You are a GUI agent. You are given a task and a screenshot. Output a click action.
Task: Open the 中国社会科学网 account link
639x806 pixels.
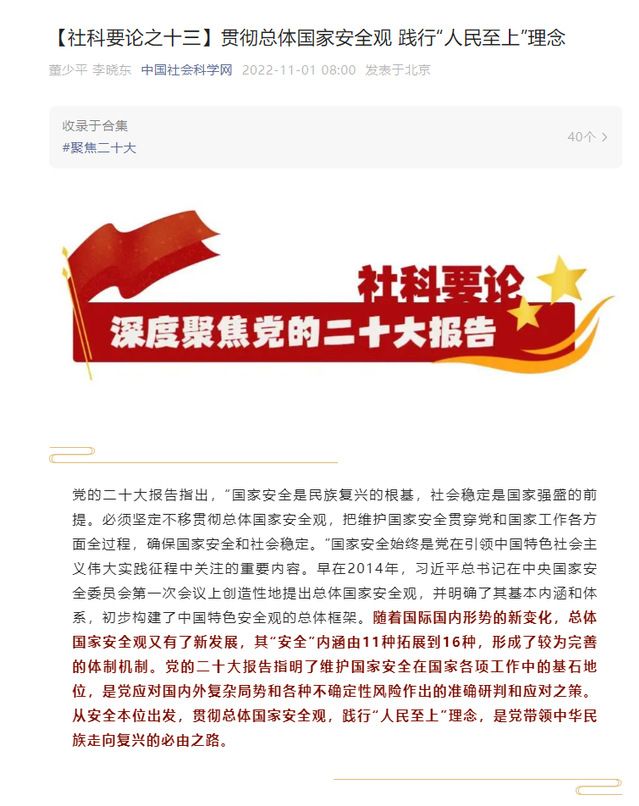(x=187, y=70)
